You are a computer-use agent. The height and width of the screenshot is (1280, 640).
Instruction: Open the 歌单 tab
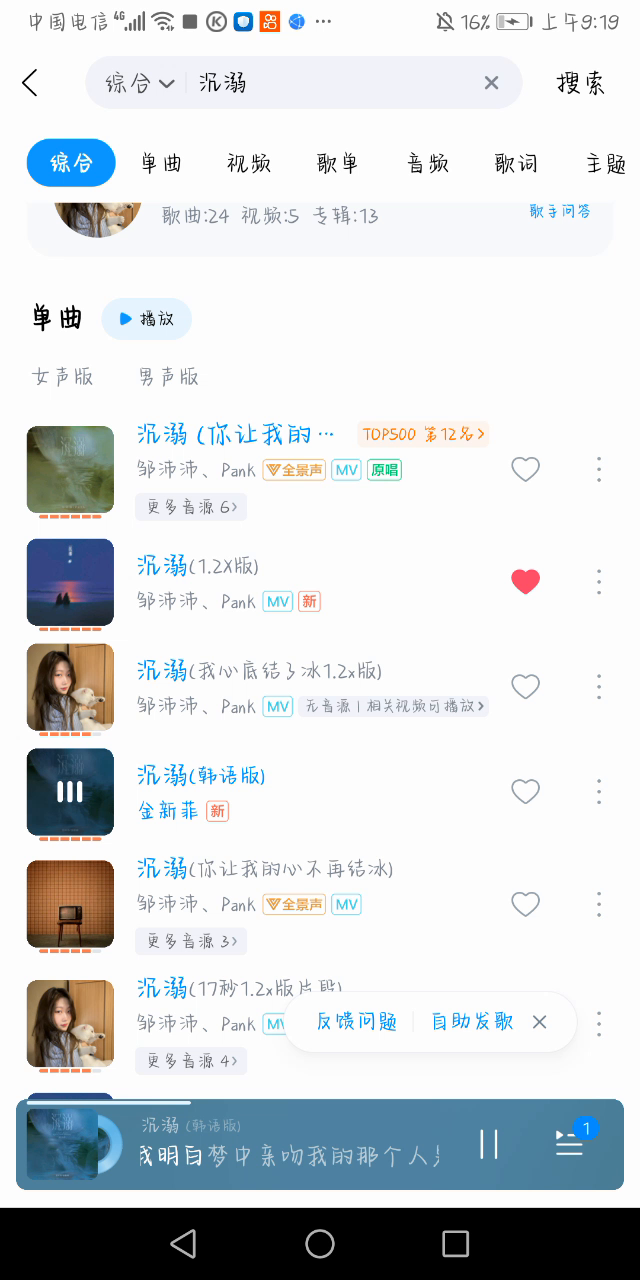coord(338,163)
